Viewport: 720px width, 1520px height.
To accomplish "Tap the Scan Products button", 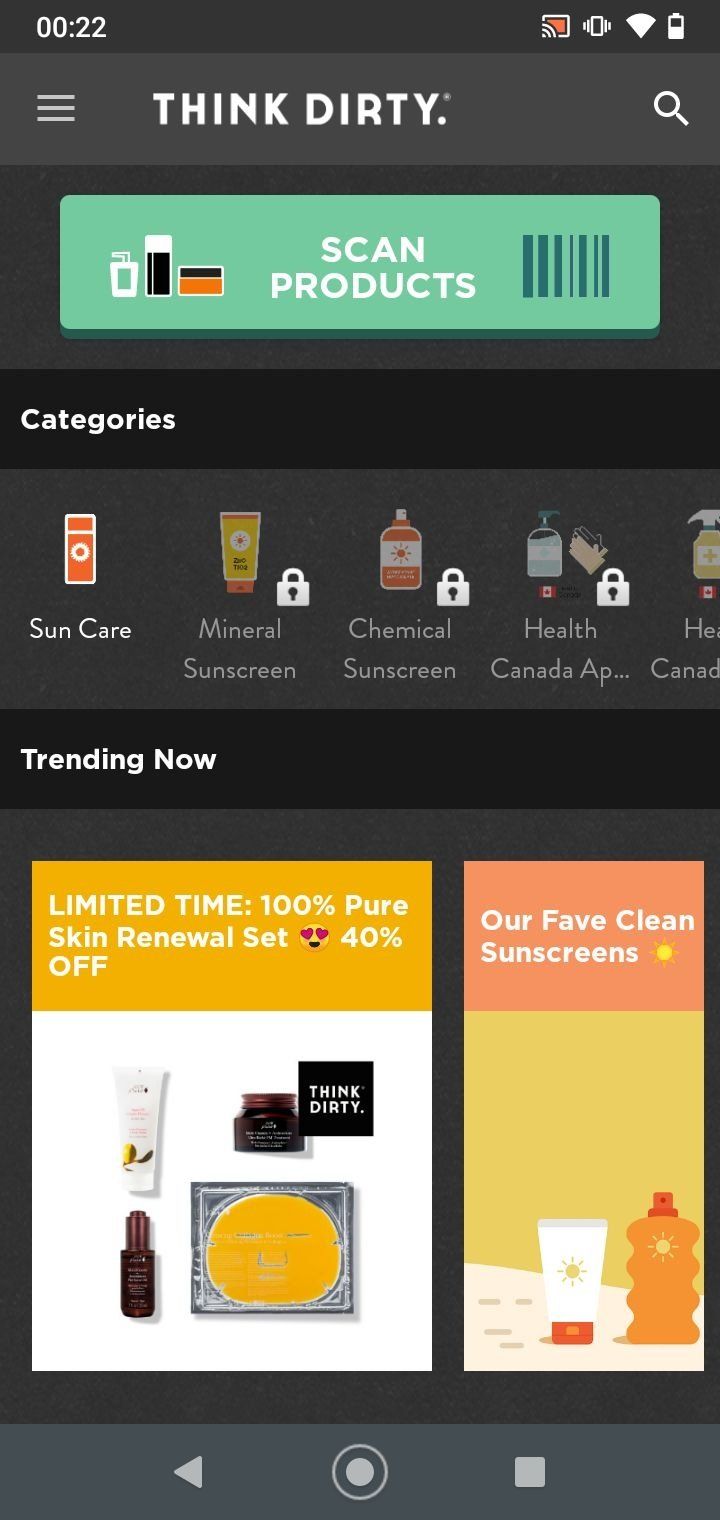I will (x=360, y=265).
